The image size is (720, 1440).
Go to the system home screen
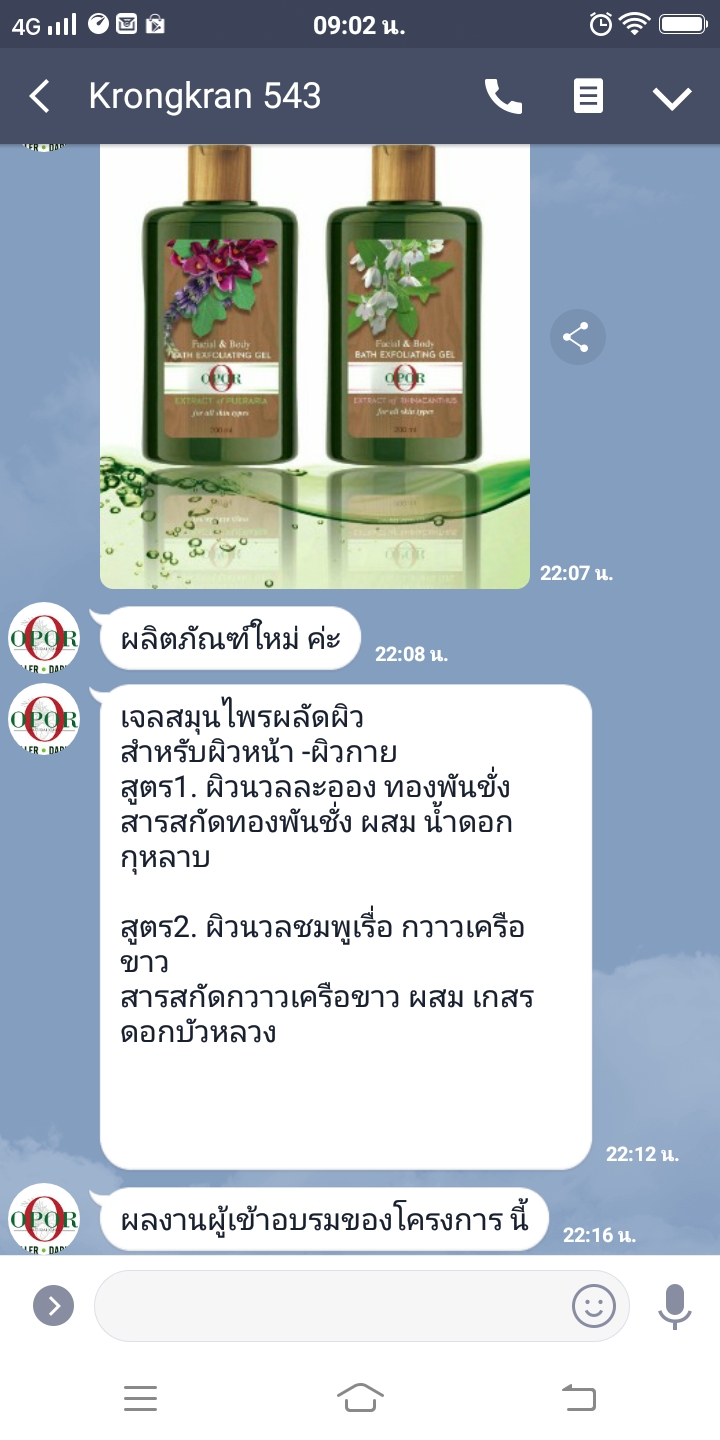click(x=360, y=1398)
